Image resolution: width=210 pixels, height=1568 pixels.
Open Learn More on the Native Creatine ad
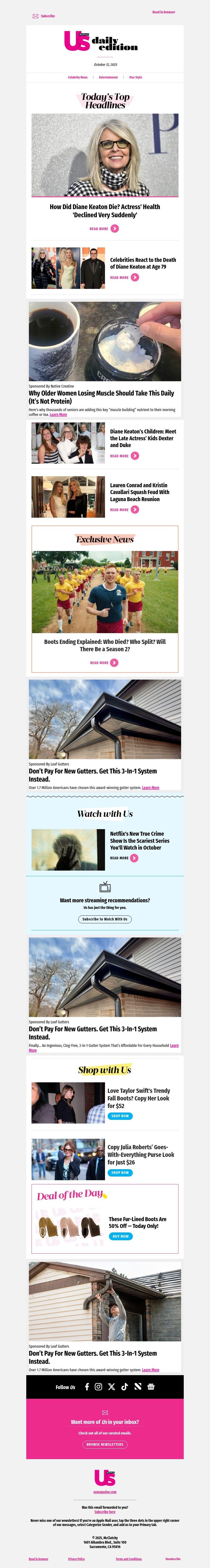(x=59, y=415)
